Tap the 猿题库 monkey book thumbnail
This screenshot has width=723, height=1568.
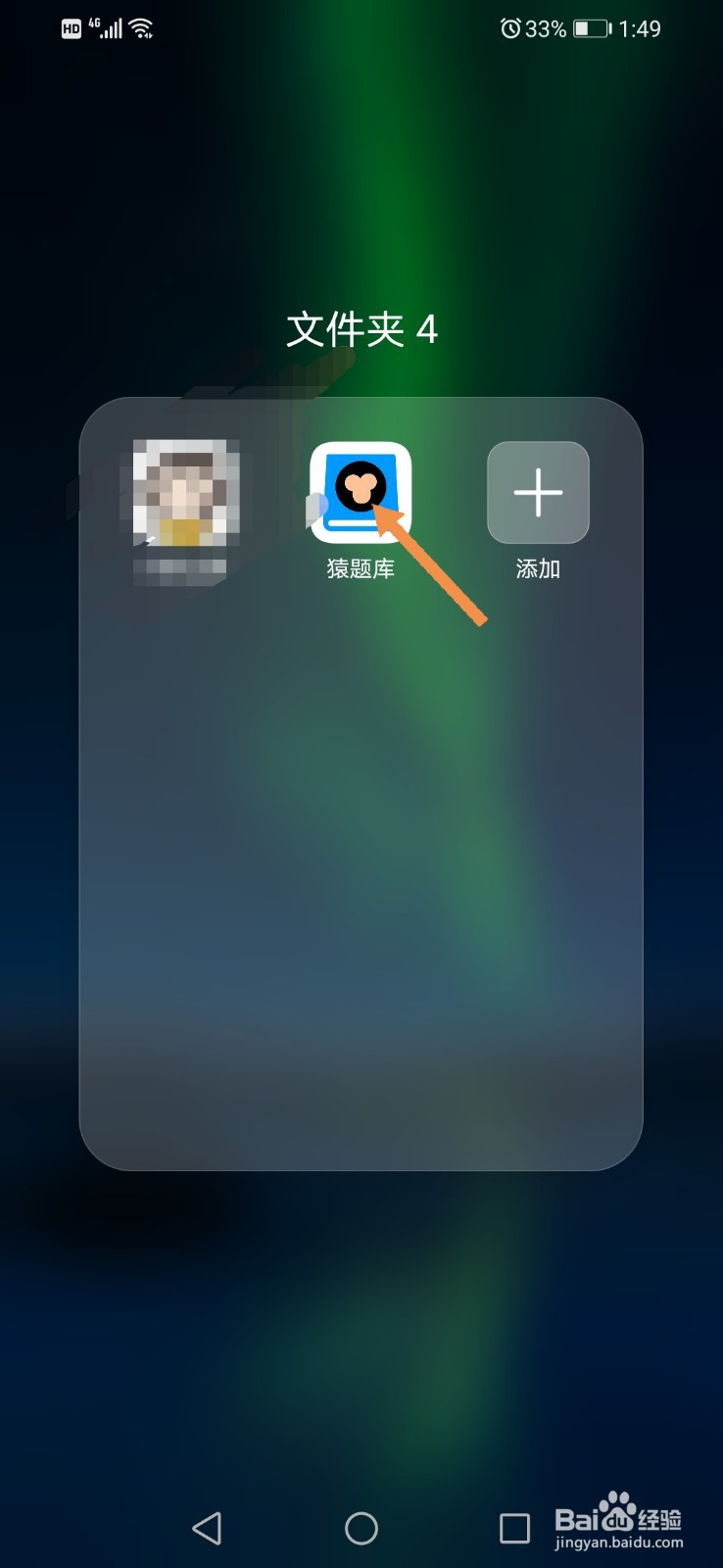pyautogui.click(x=362, y=493)
